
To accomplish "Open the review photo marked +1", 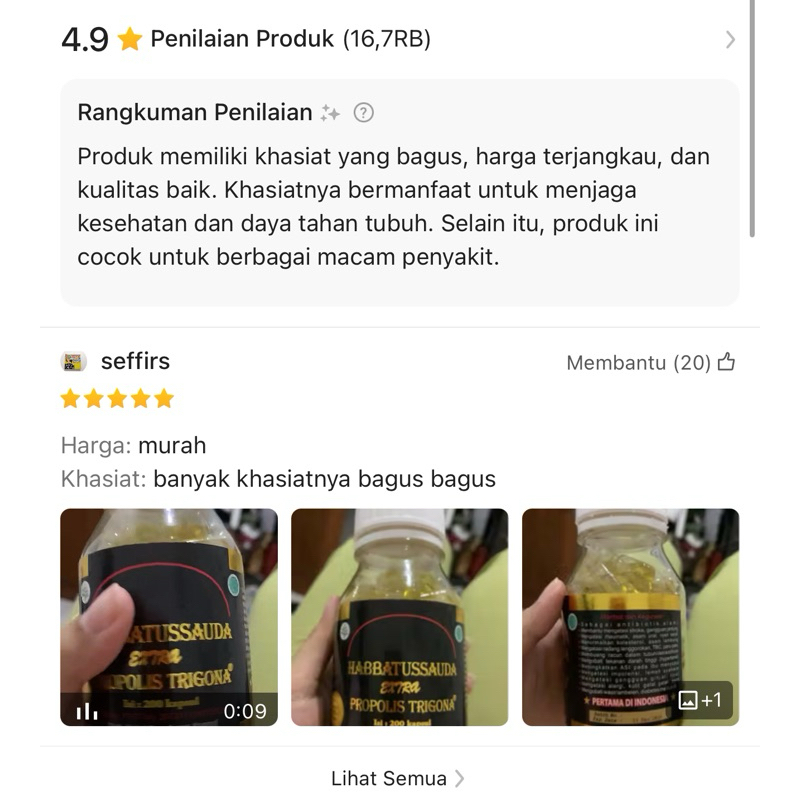I will 630,617.
